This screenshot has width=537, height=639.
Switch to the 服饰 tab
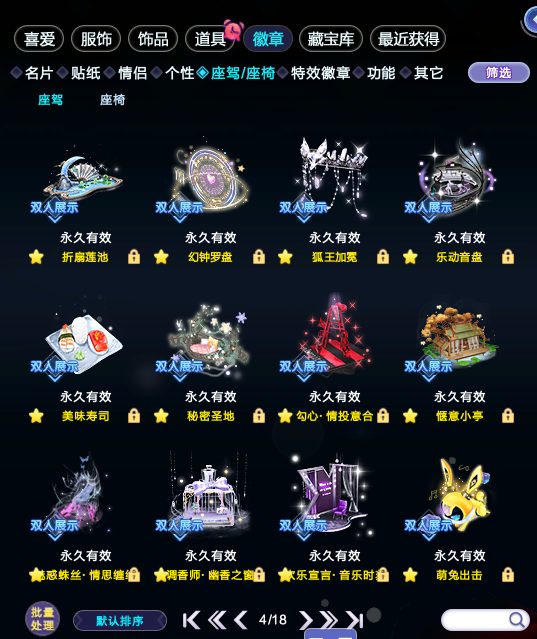click(x=96, y=39)
